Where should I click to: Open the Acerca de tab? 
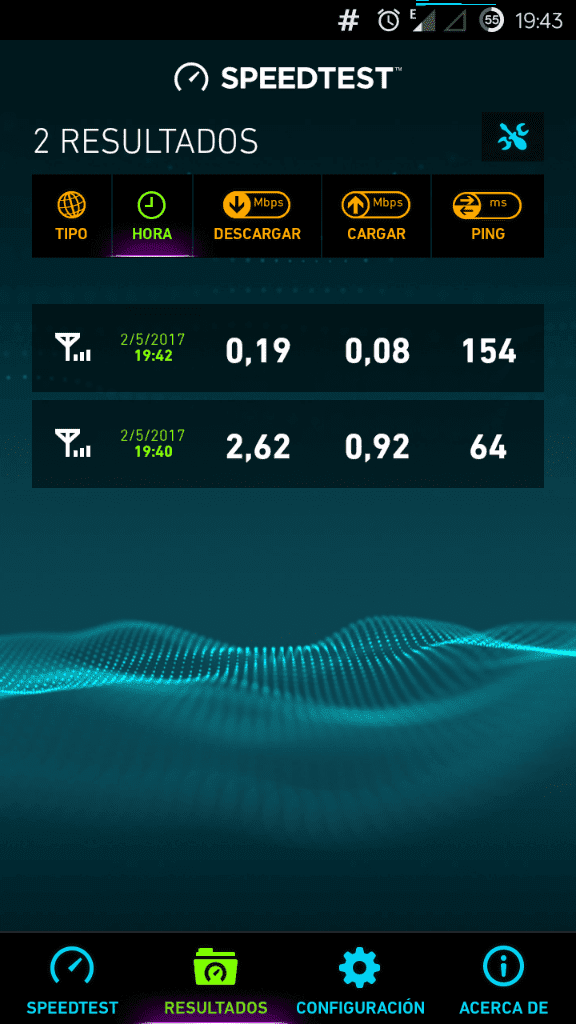504,979
